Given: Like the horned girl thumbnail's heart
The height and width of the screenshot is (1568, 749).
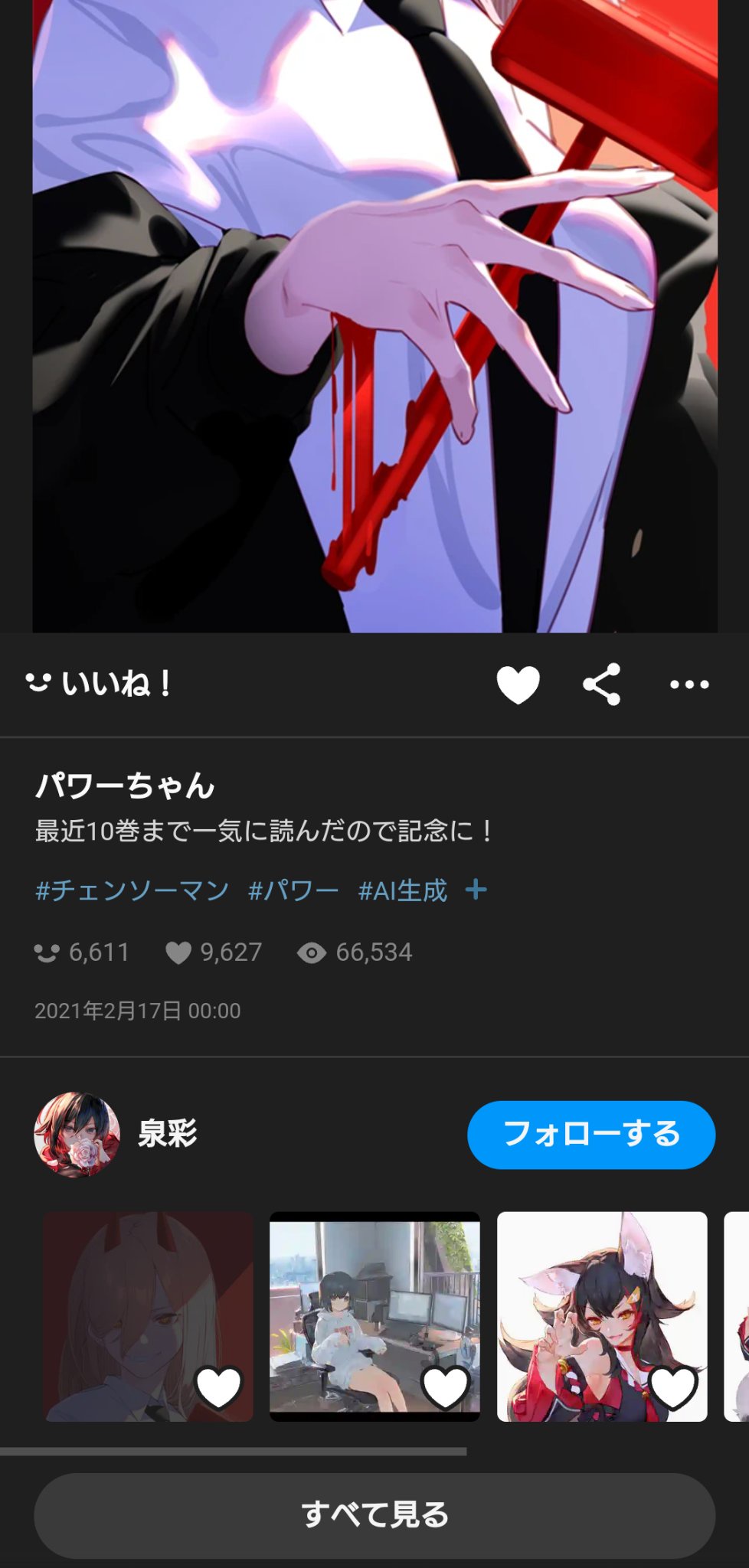Looking at the screenshot, I should (219, 1387).
